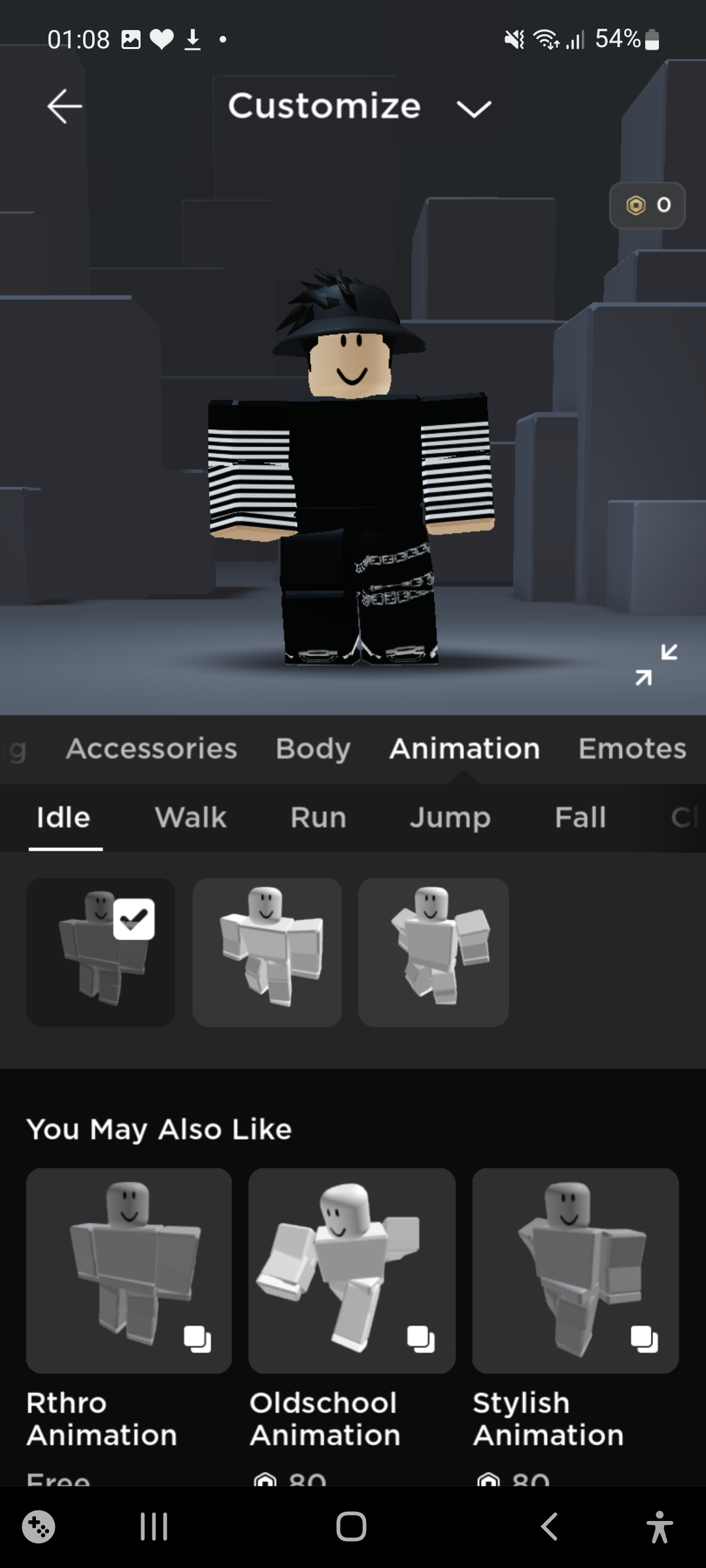706x1568 pixels.
Task: Tap the currently equipped idle animation tile
Action: [x=101, y=952]
